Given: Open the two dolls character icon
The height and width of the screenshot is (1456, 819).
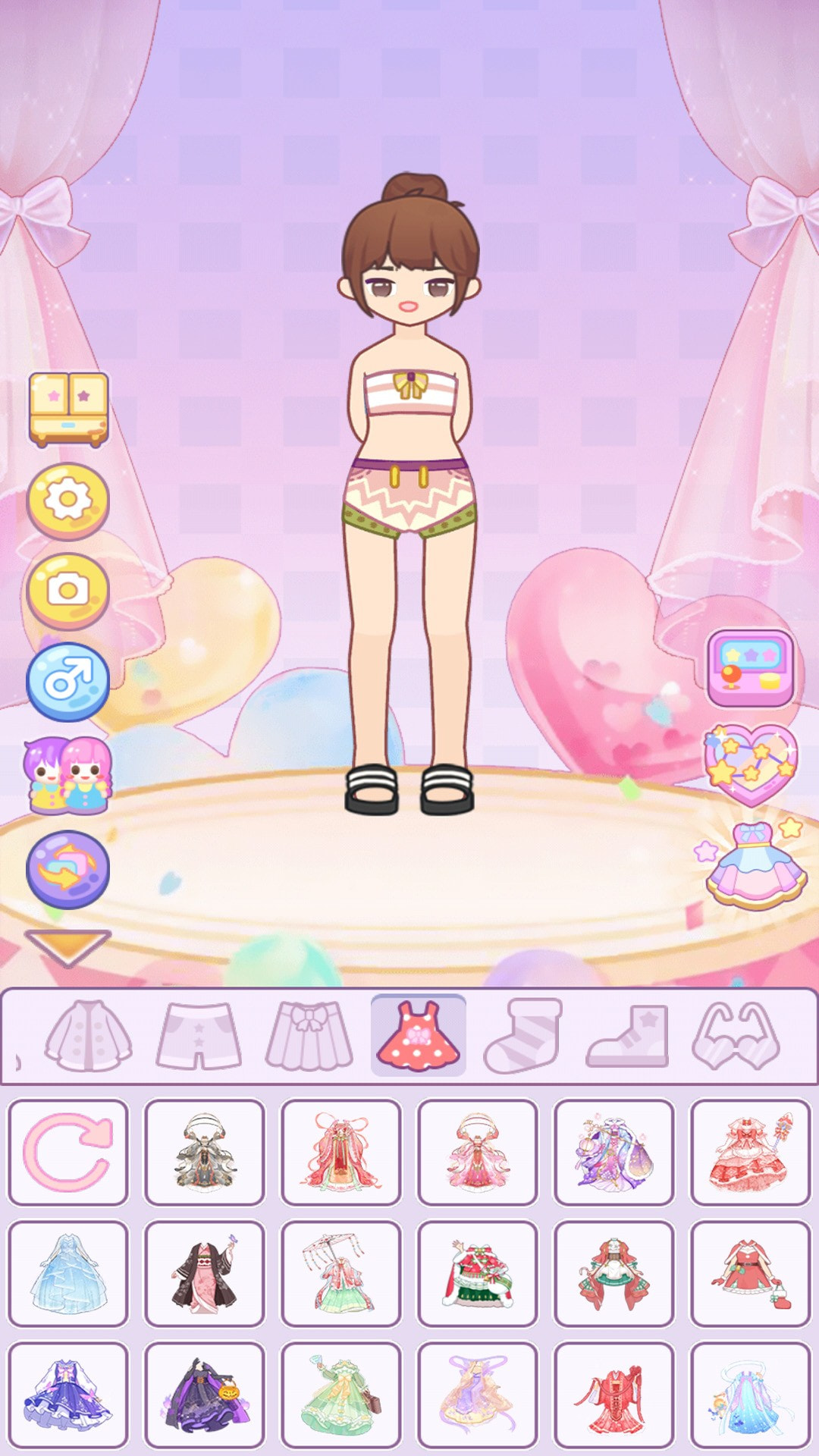Looking at the screenshot, I should [68, 775].
